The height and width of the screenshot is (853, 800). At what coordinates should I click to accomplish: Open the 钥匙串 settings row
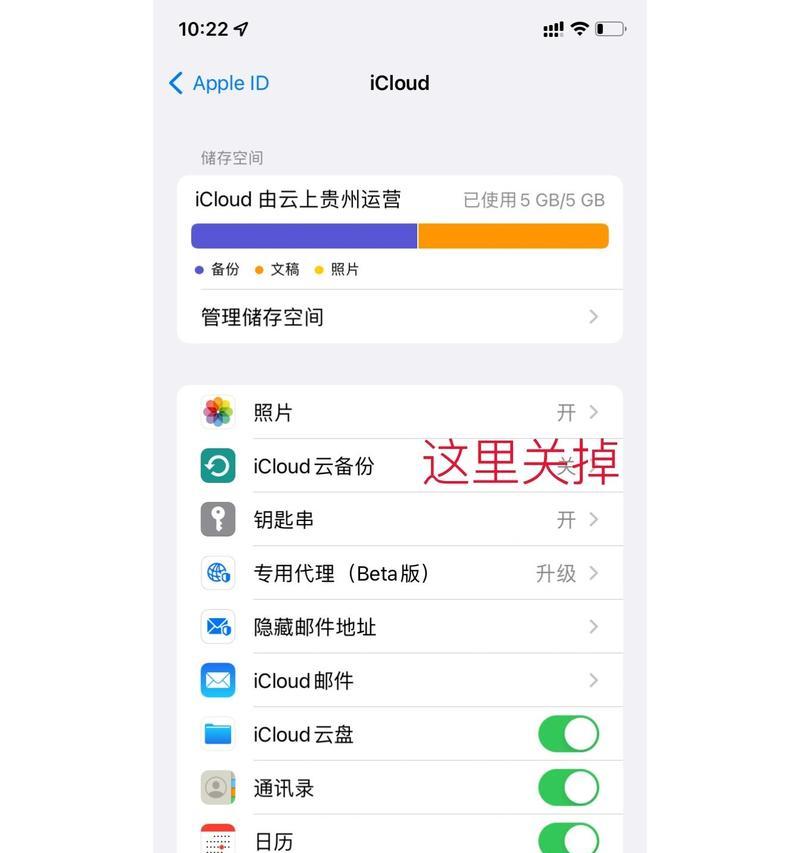click(400, 520)
